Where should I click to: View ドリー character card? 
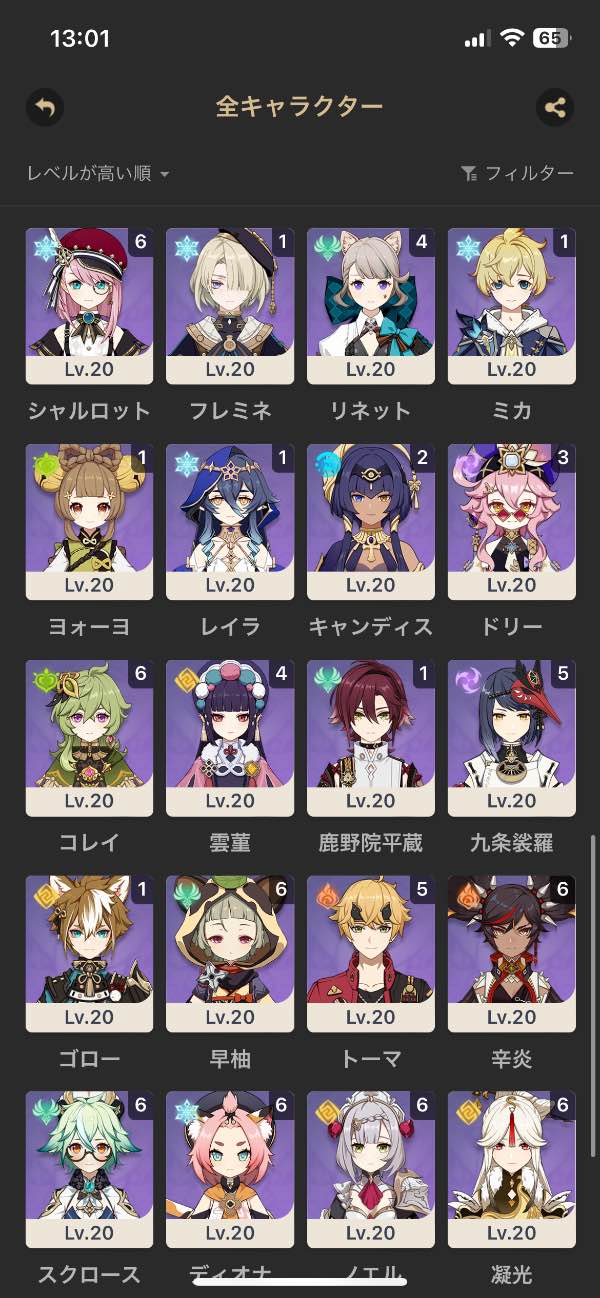tap(511, 522)
